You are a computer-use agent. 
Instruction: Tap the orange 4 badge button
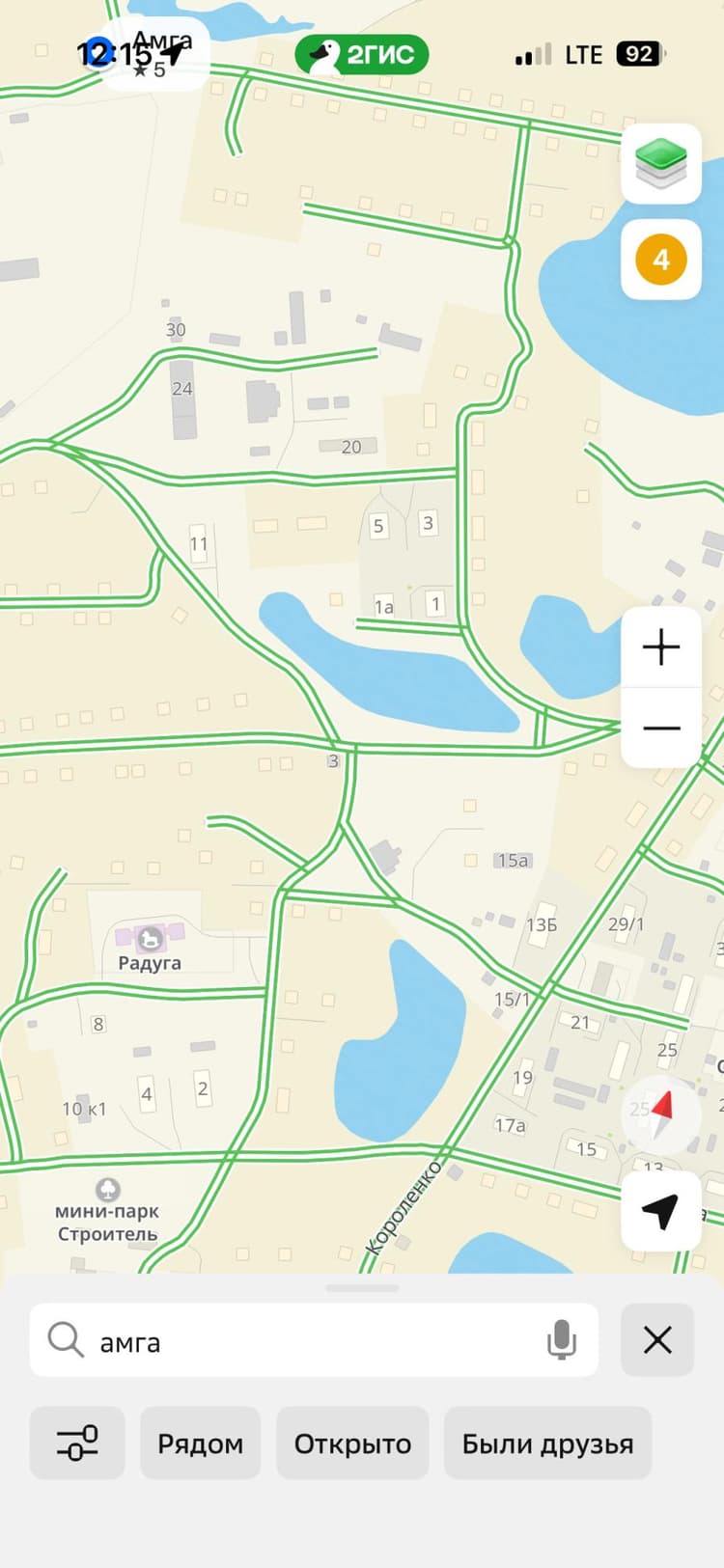(x=661, y=260)
